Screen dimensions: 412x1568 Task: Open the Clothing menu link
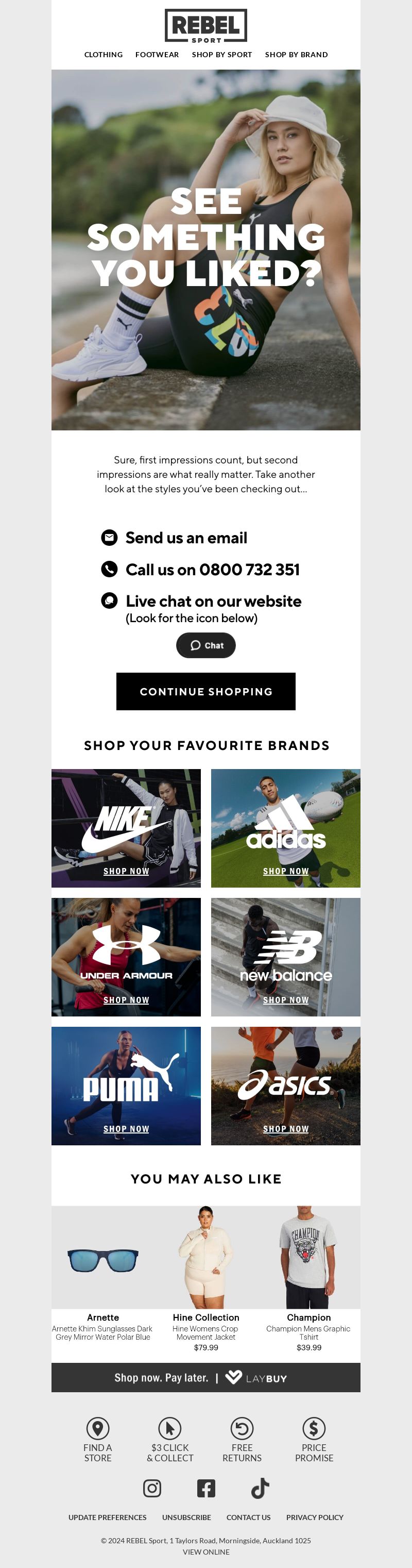tap(104, 55)
